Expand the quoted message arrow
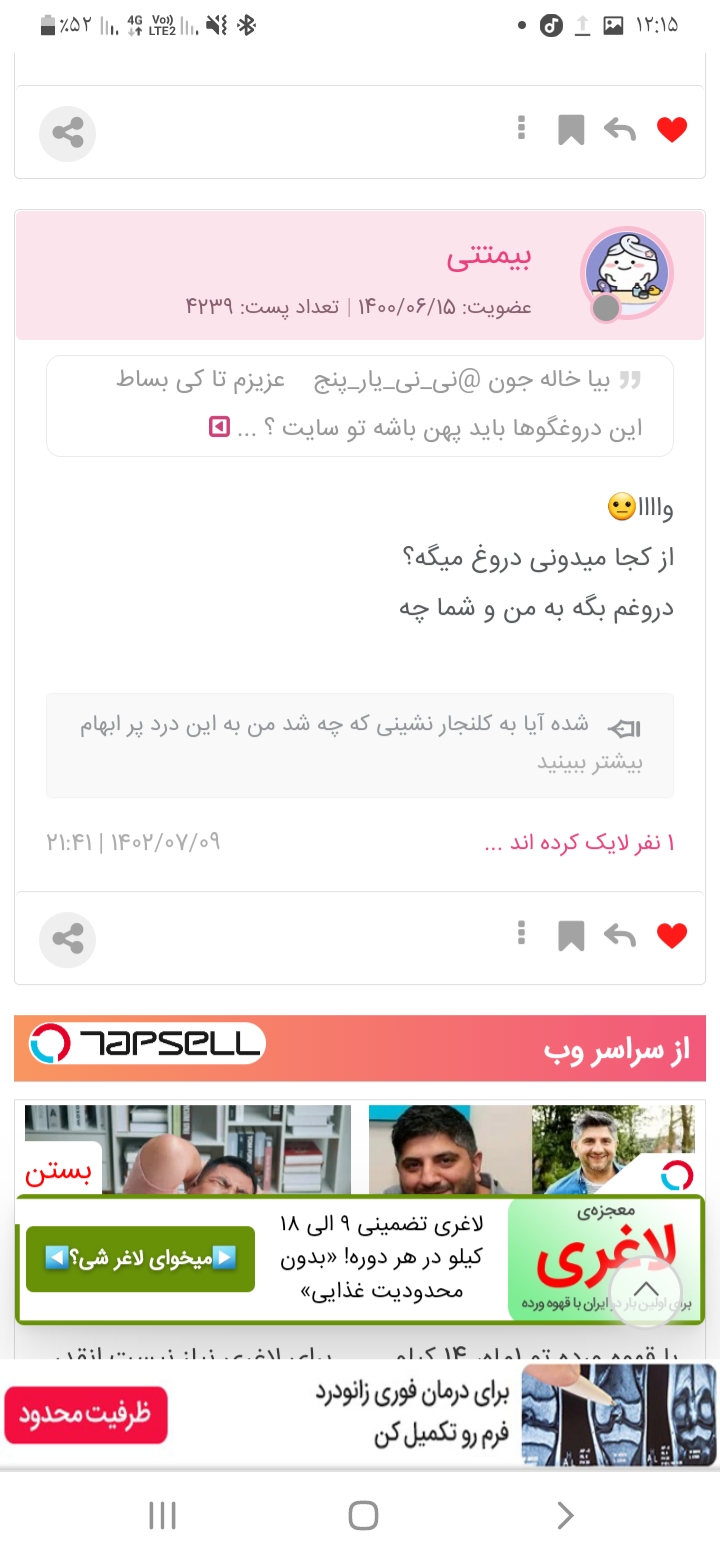Viewport: 720px width, 1560px height. (219, 428)
